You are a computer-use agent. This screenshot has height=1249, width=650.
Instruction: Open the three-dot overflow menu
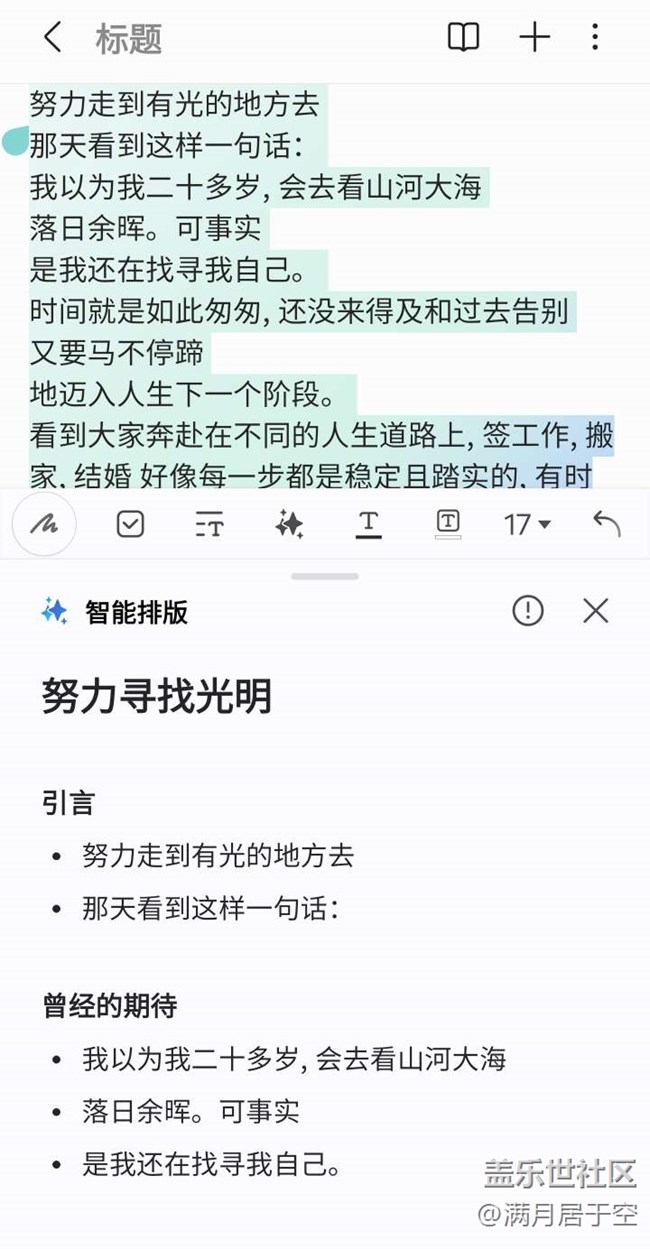point(595,39)
